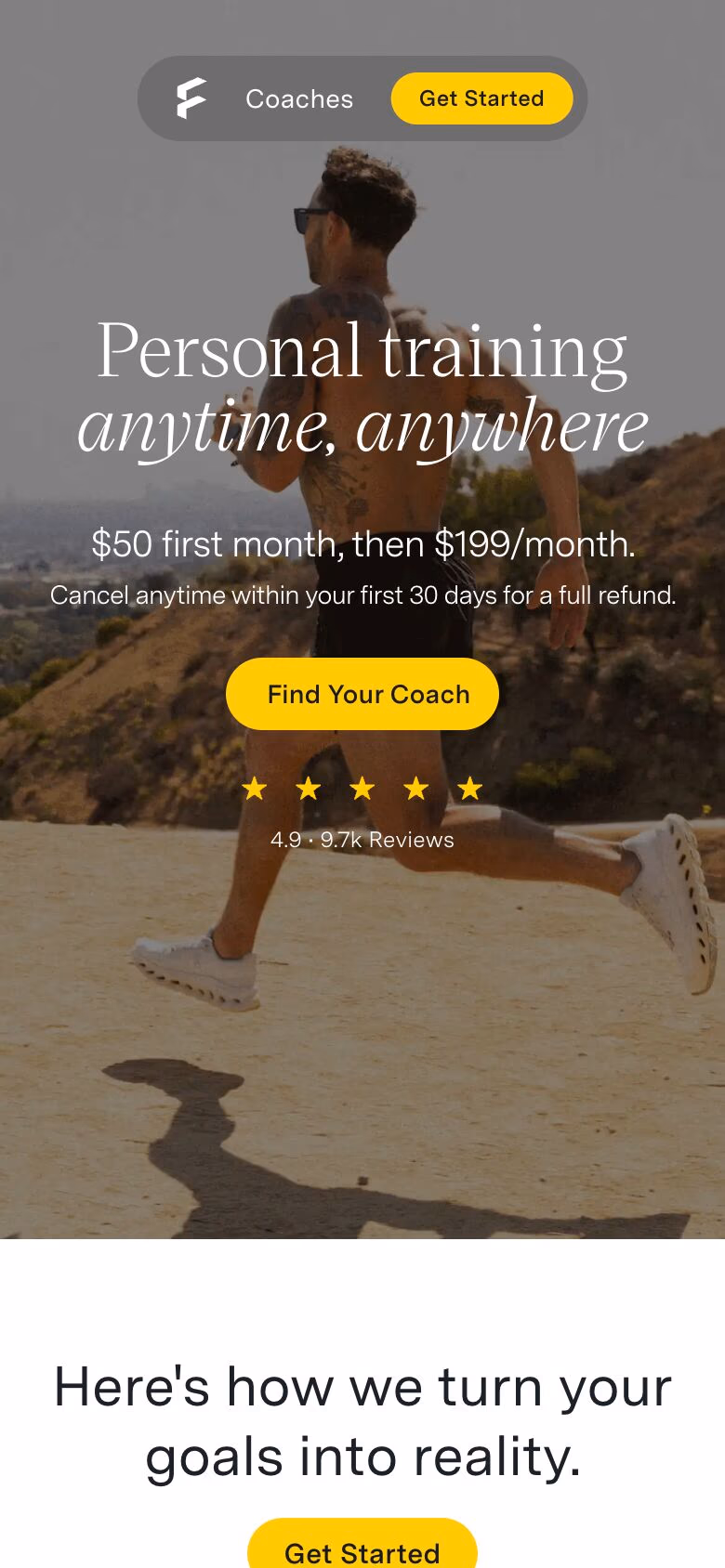Viewport: 725px width, 1568px height.
Task: Tap Get Started below the goals heading
Action: [362, 1548]
